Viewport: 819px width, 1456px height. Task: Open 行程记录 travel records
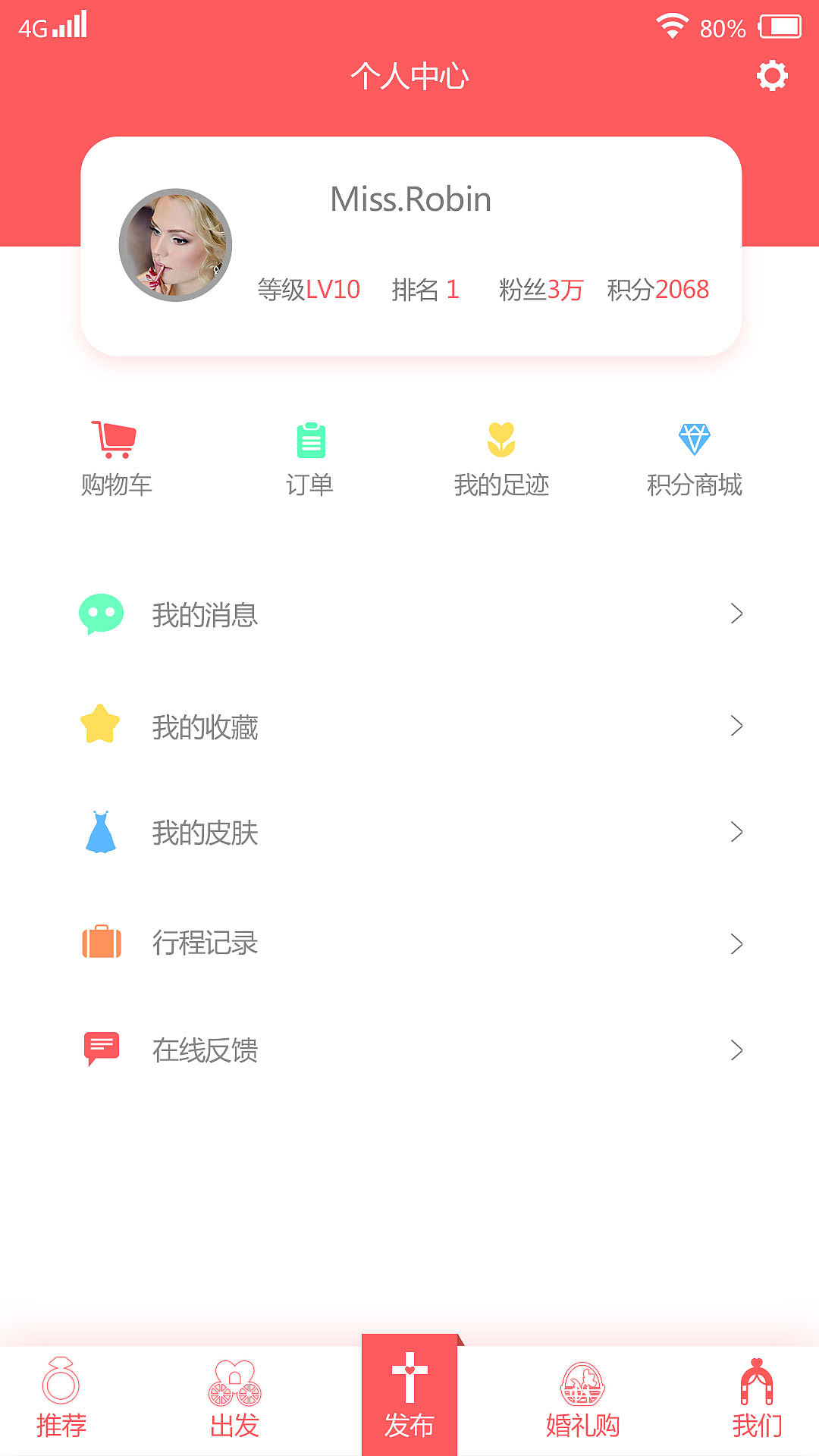(x=204, y=944)
